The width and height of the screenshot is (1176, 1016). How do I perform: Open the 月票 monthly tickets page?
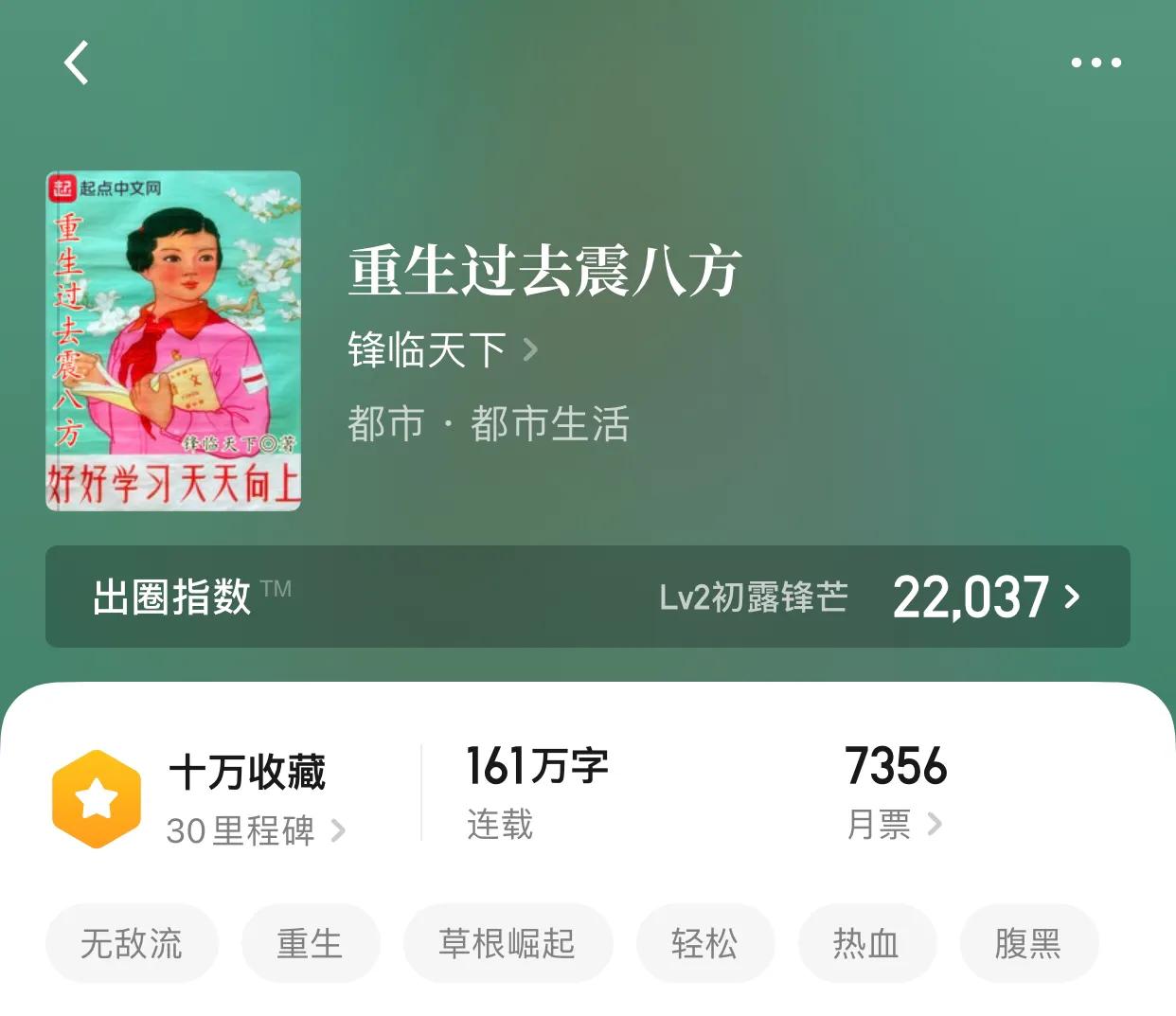[x=894, y=824]
